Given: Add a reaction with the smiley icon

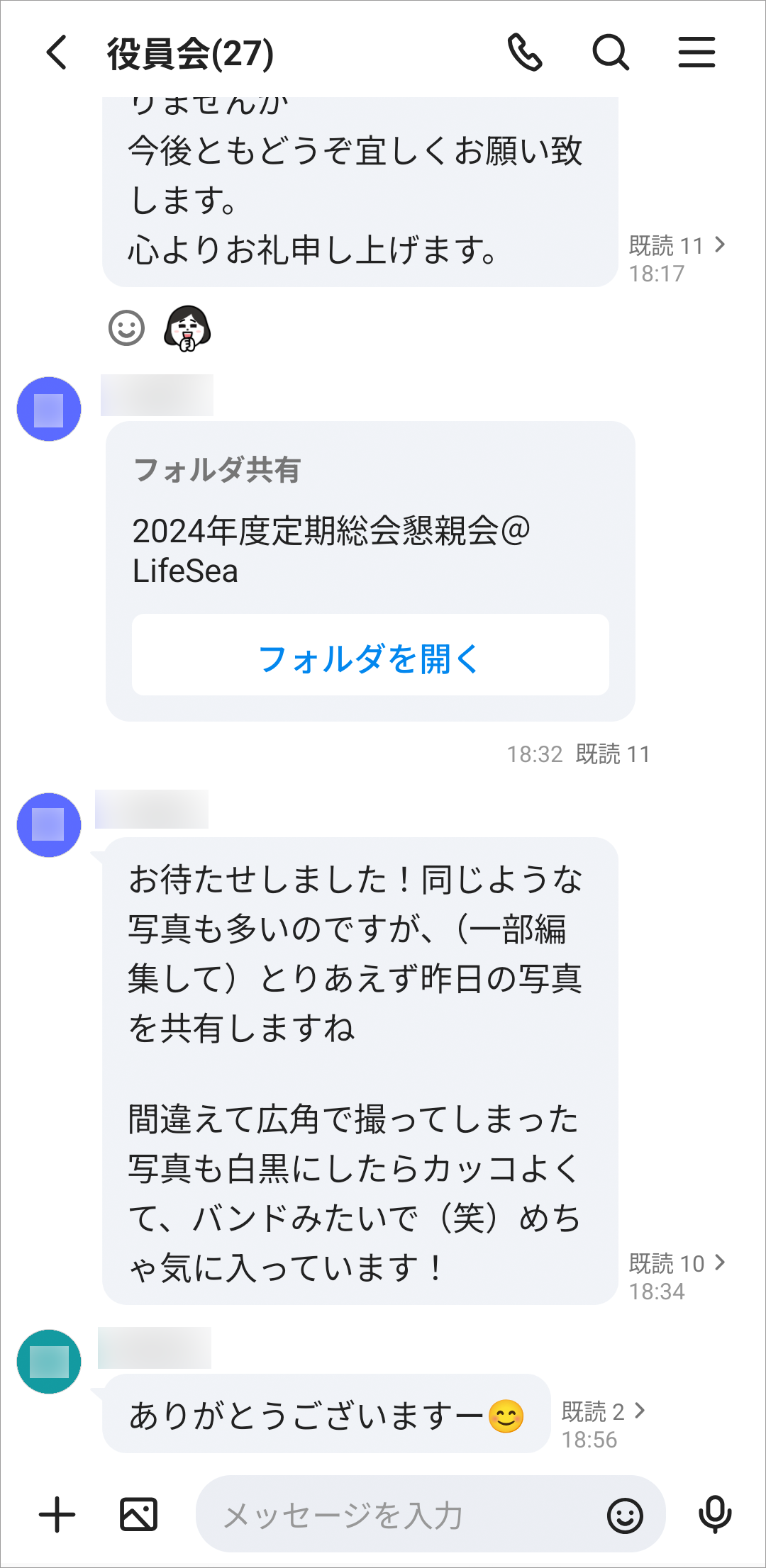Looking at the screenshot, I should [127, 328].
